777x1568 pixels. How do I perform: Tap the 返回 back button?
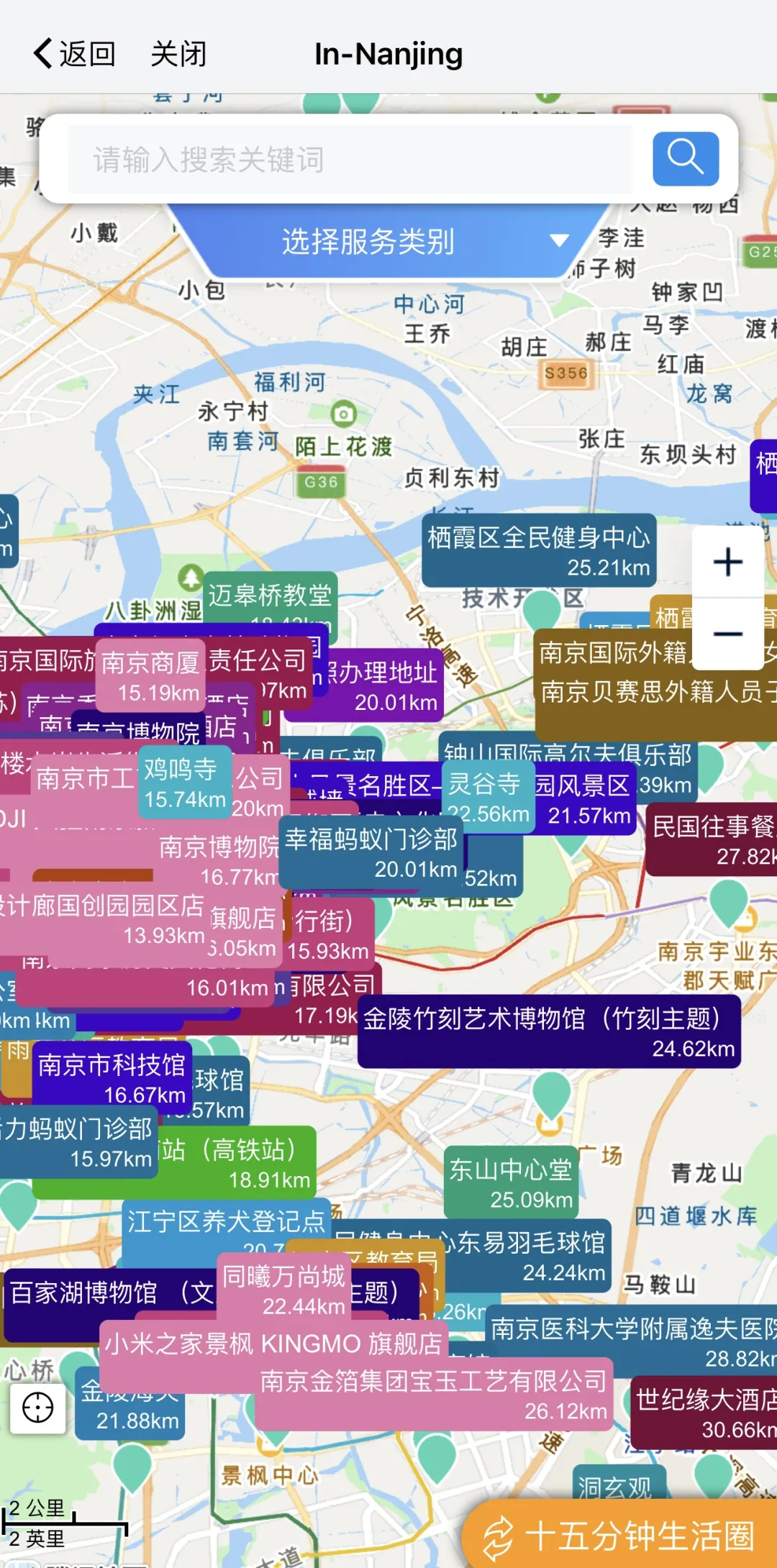tap(75, 54)
